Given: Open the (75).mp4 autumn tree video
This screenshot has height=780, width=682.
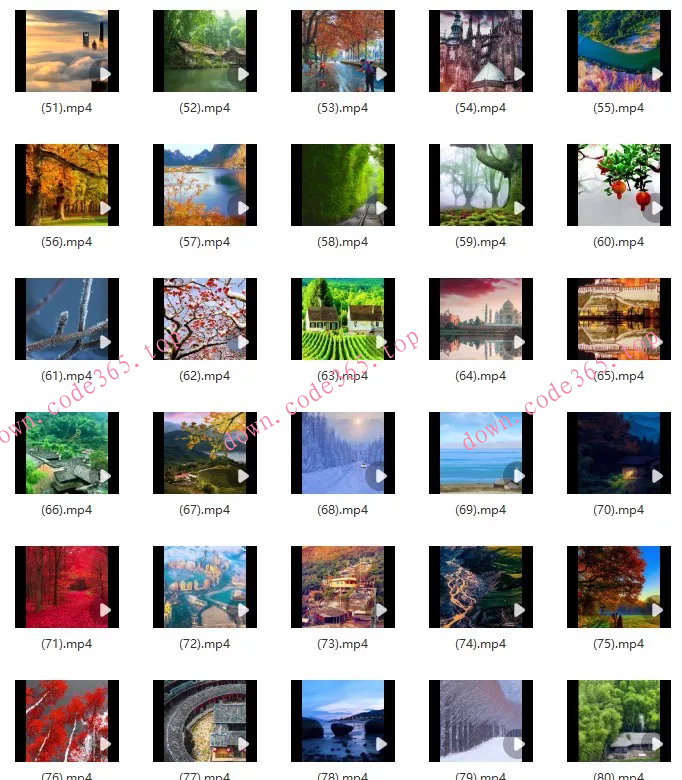Looking at the screenshot, I should click(619, 587).
